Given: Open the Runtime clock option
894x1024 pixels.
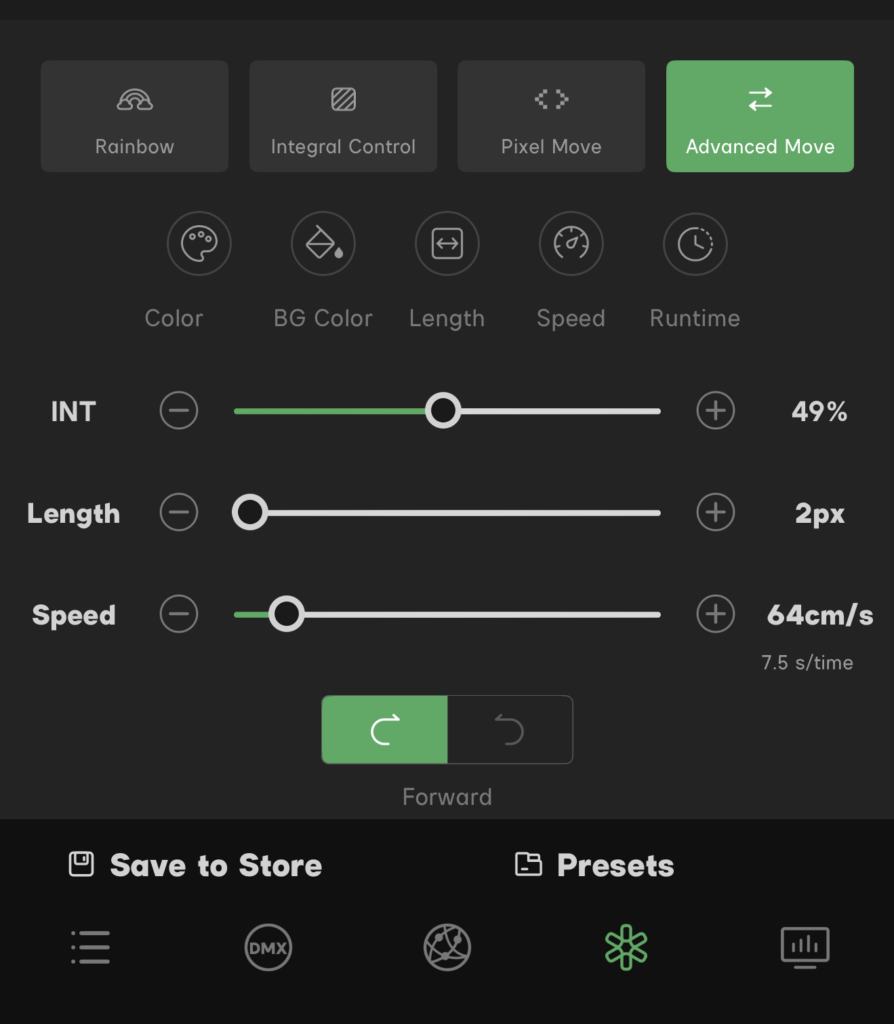Looking at the screenshot, I should point(695,244).
